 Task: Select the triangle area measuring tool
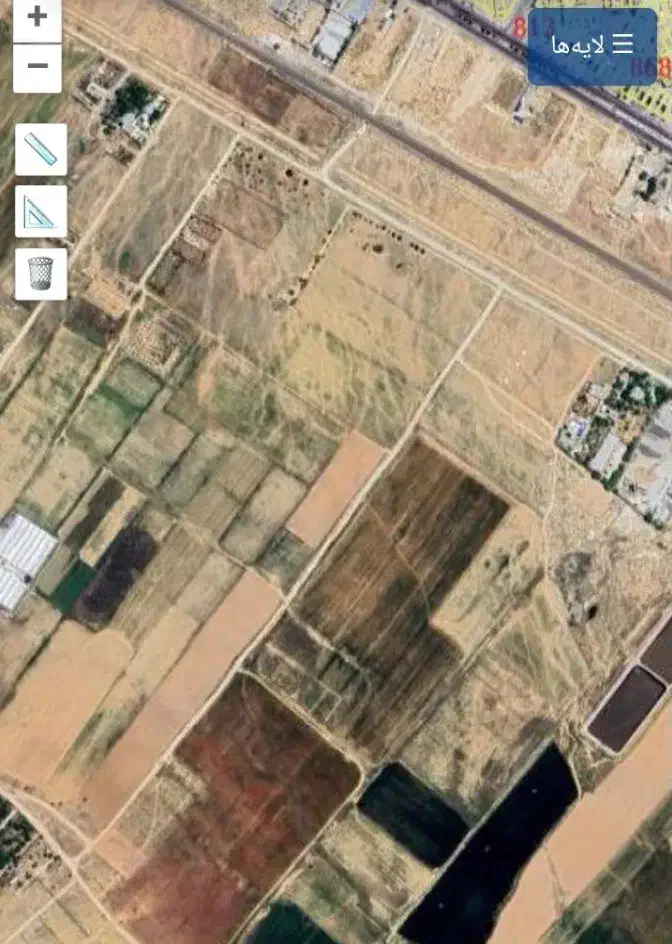[40, 211]
